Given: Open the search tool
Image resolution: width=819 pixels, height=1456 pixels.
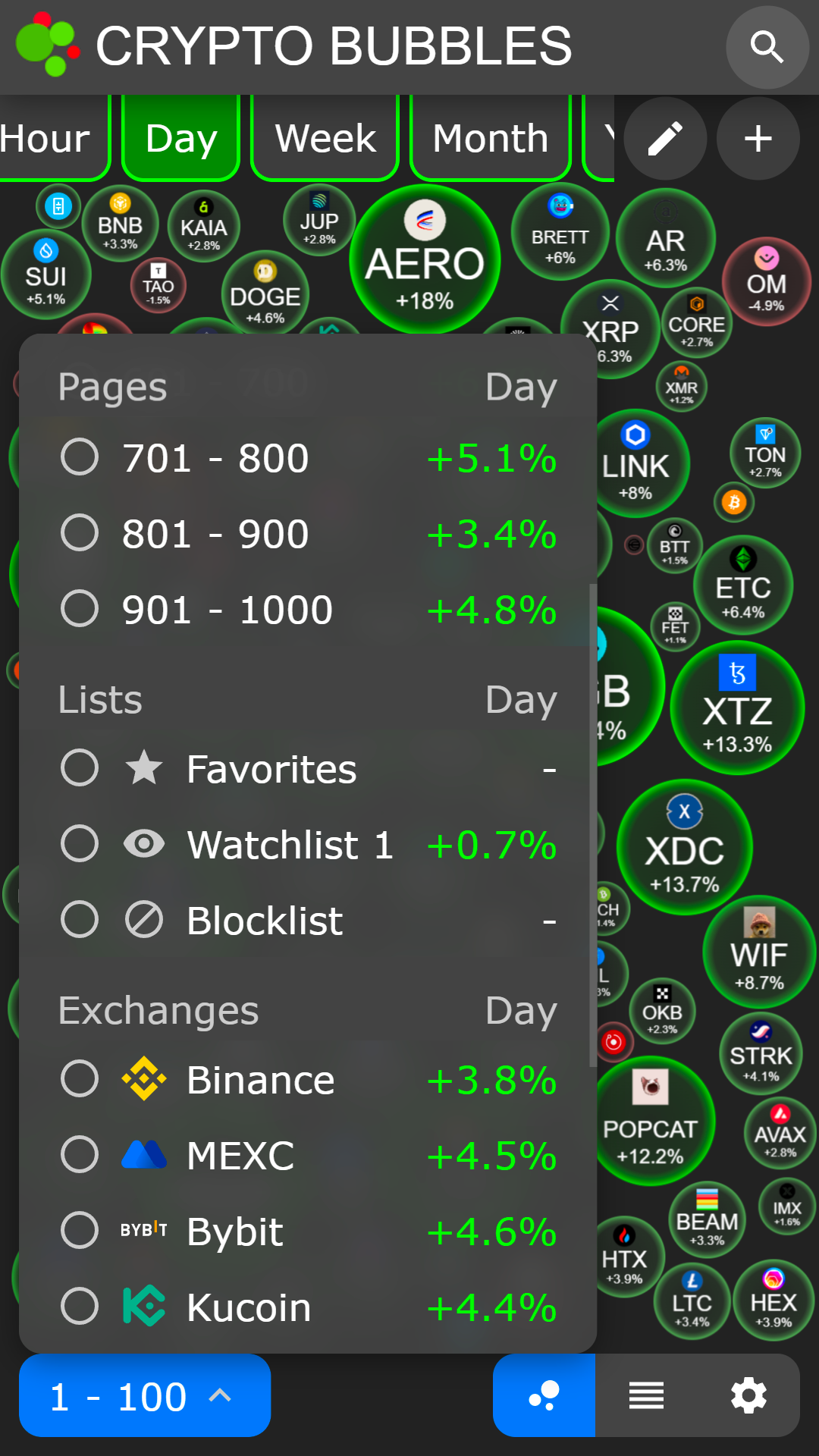Looking at the screenshot, I should (x=767, y=47).
